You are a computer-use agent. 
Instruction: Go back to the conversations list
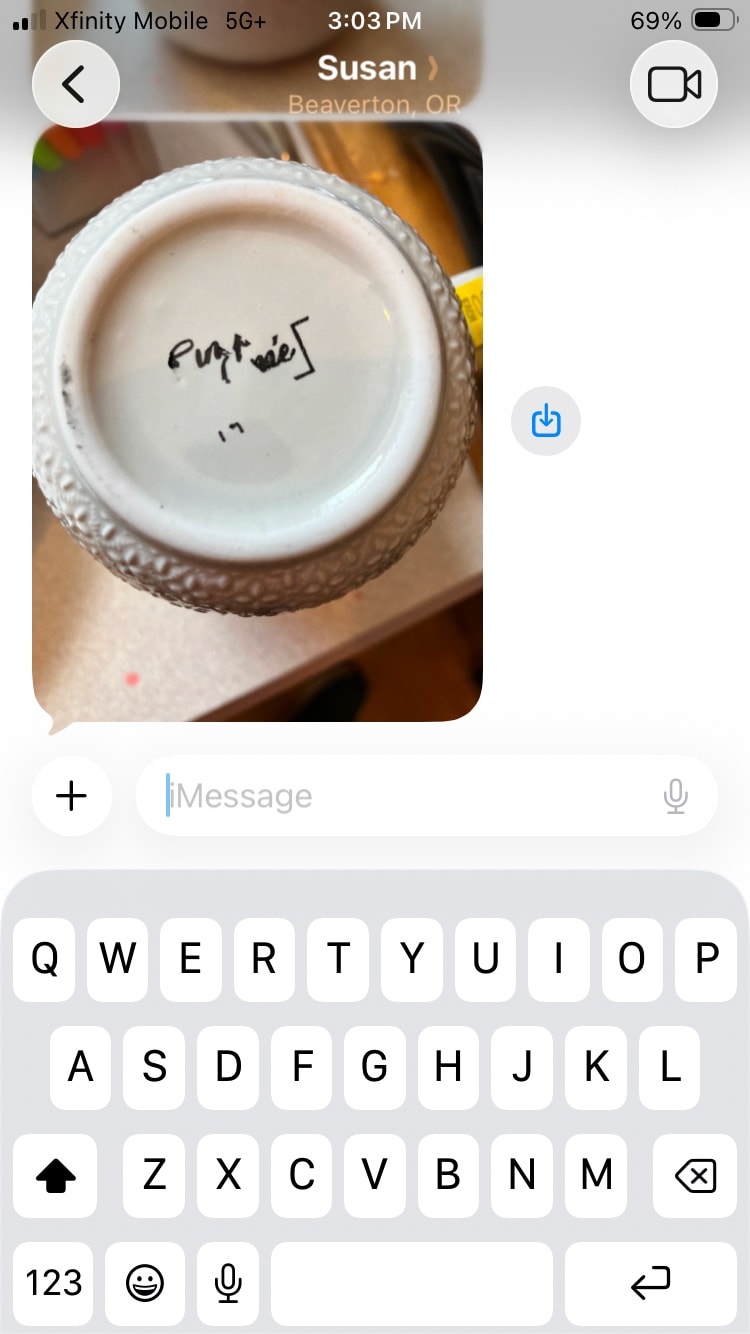pos(76,85)
